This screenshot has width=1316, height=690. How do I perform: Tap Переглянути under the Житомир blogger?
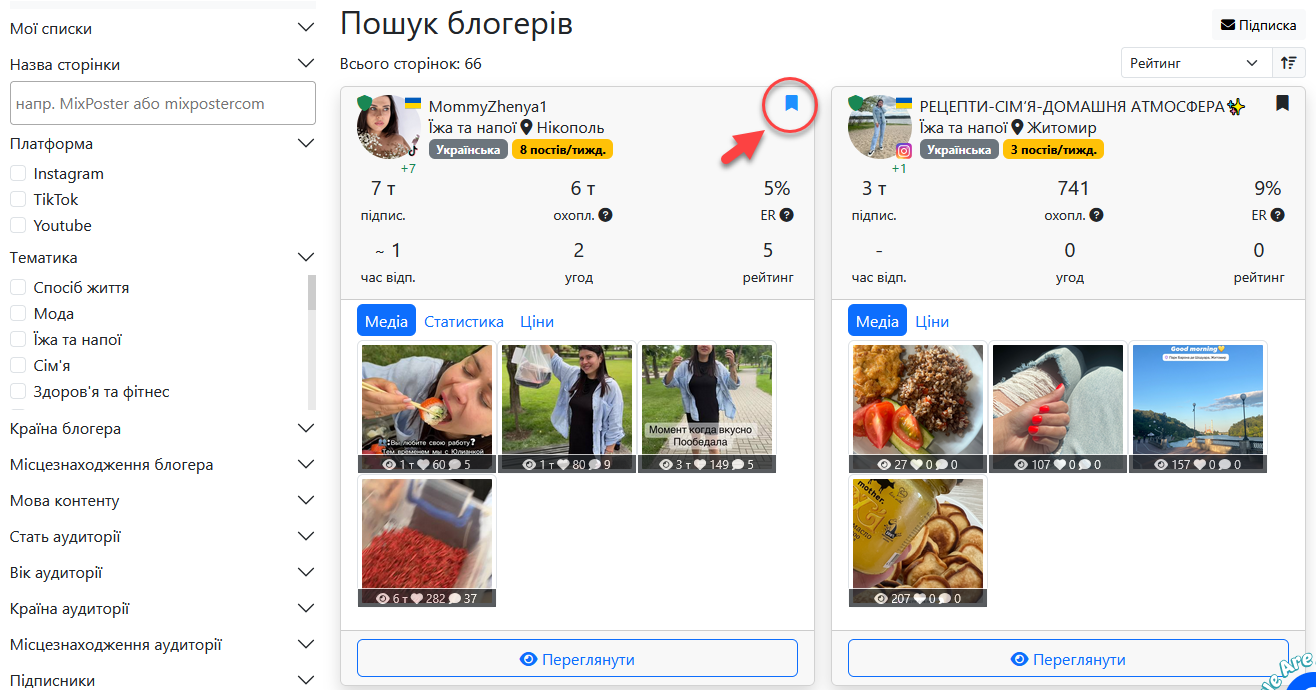pyautogui.click(x=1068, y=659)
